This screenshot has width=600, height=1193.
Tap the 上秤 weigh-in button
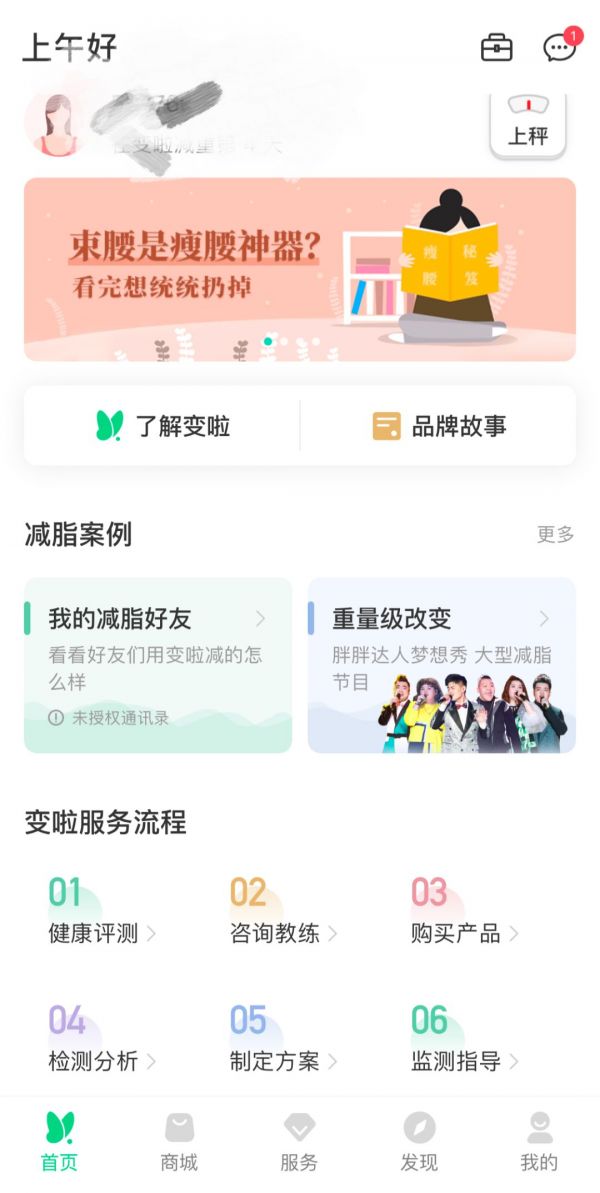point(528,125)
